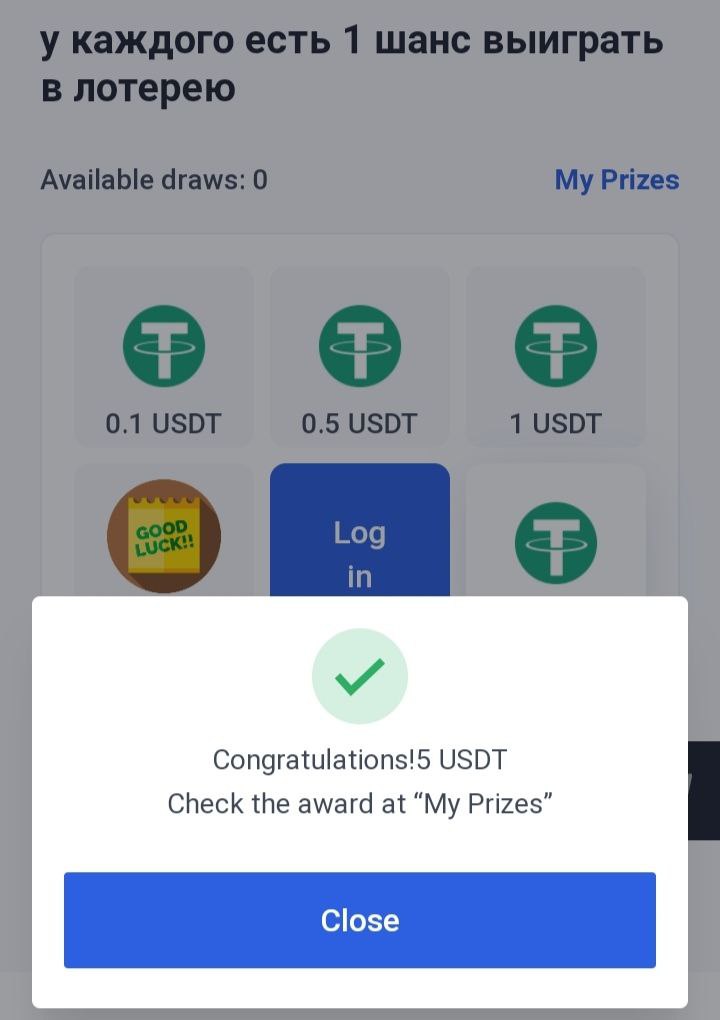Viewport: 720px width, 1020px height.
Task: Close the congratulations dialog
Action: click(x=360, y=920)
